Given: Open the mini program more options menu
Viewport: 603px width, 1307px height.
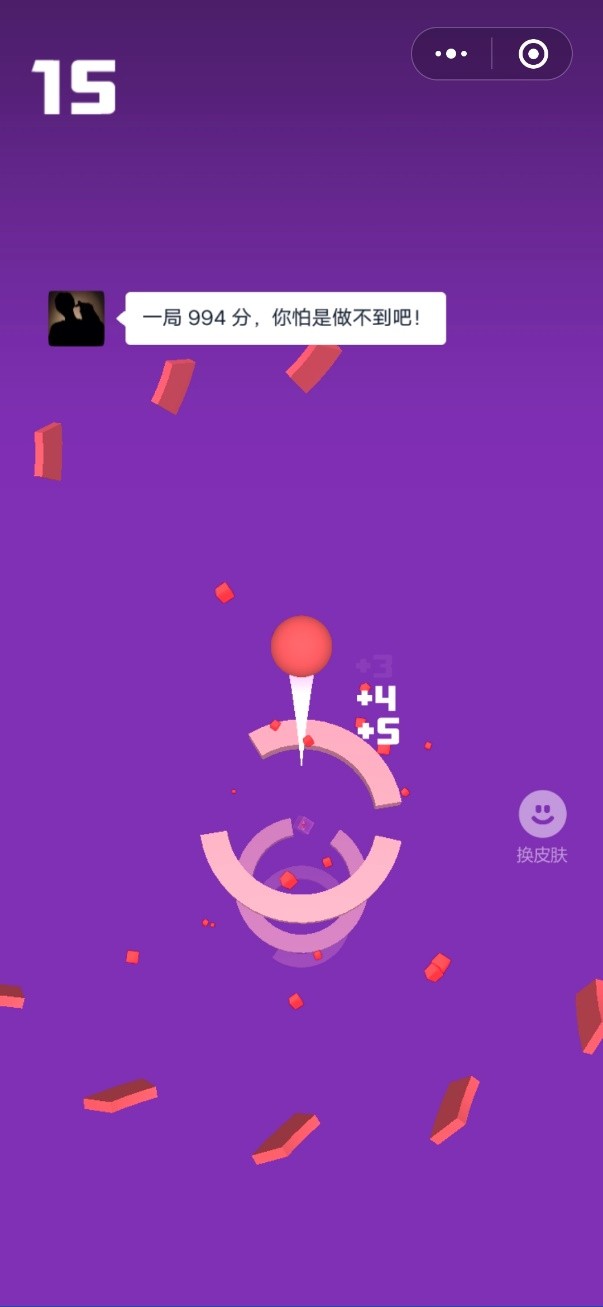Looking at the screenshot, I should point(452,54).
